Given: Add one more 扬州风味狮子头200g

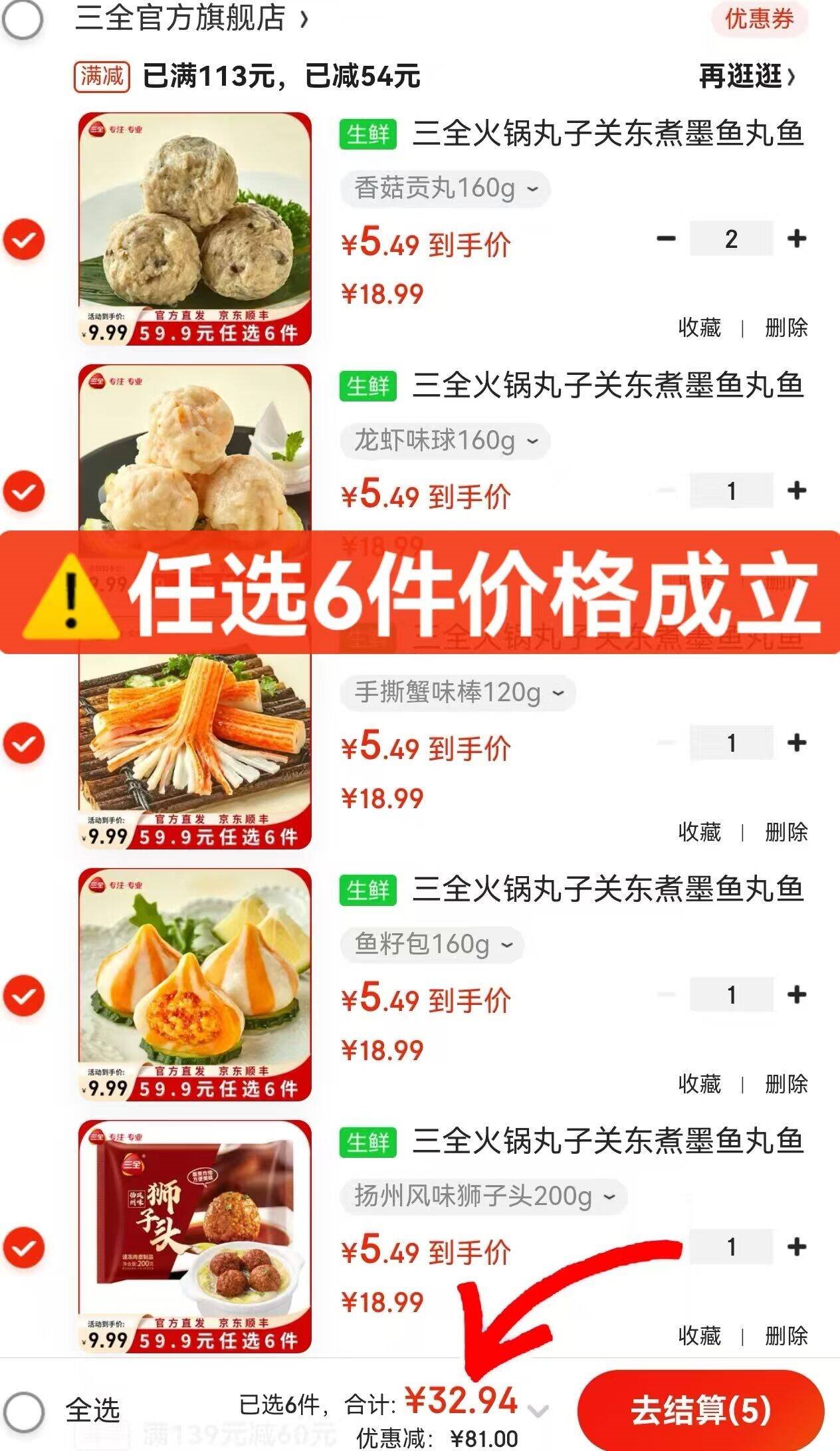Looking at the screenshot, I should pyautogui.click(x=796, y=1247).
